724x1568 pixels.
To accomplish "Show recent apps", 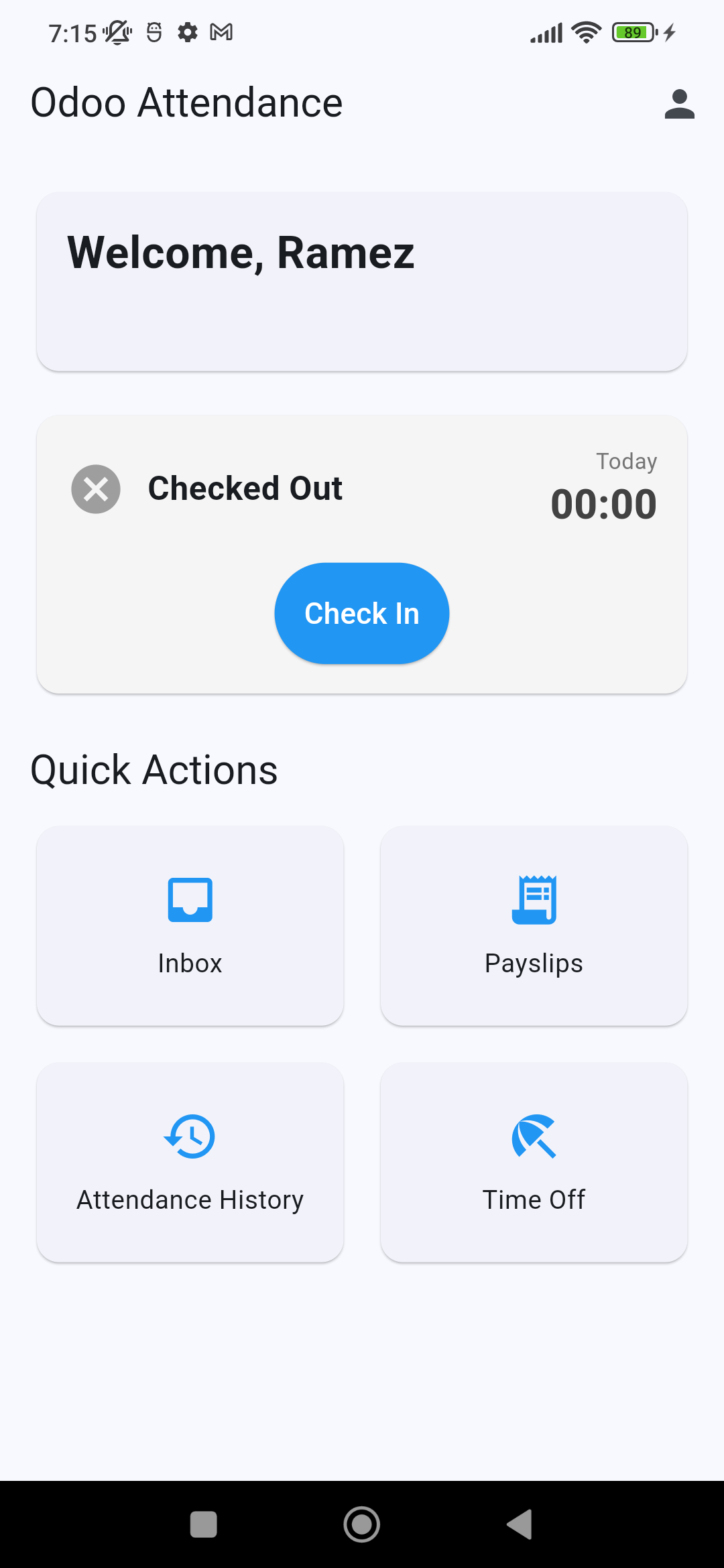I will pyautogui.click(x=204, y=1524).
